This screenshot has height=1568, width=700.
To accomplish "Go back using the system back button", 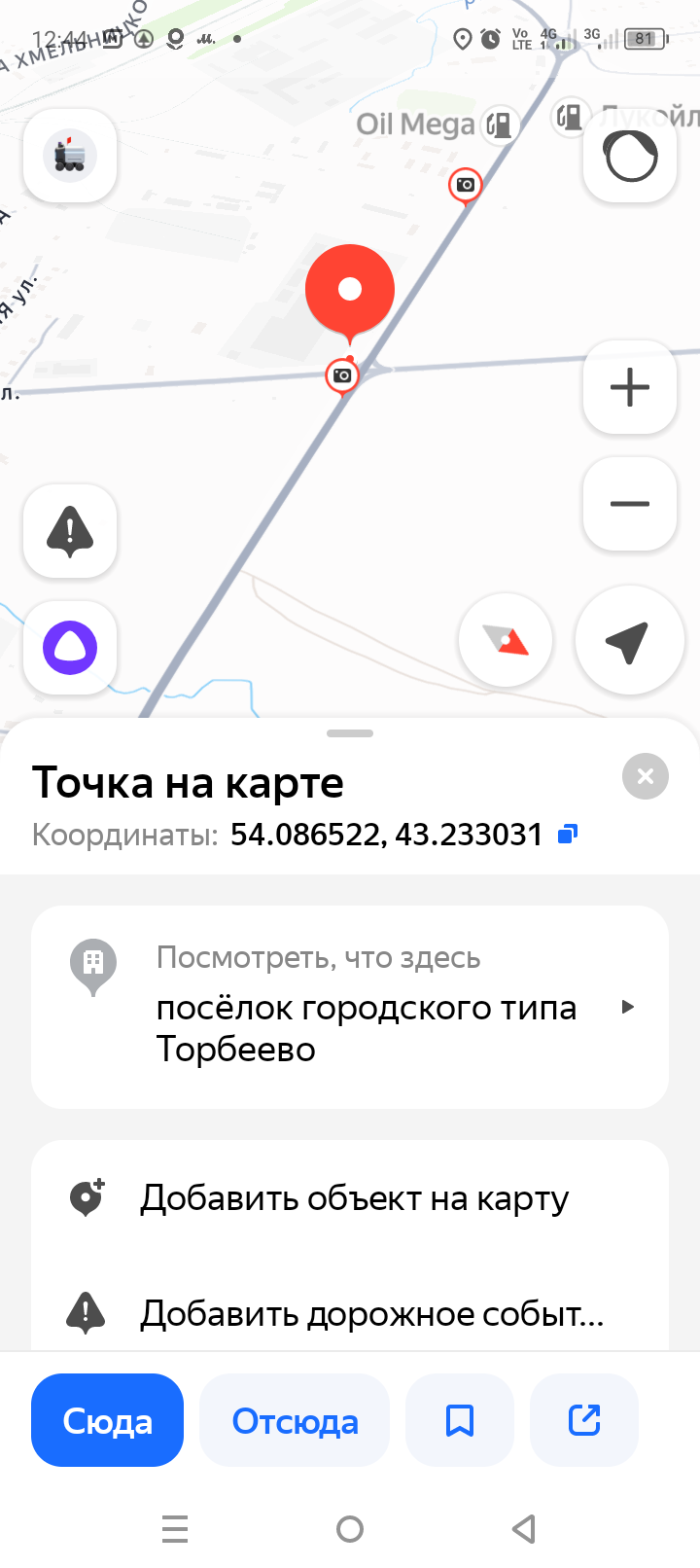I will click(524, 1529).
